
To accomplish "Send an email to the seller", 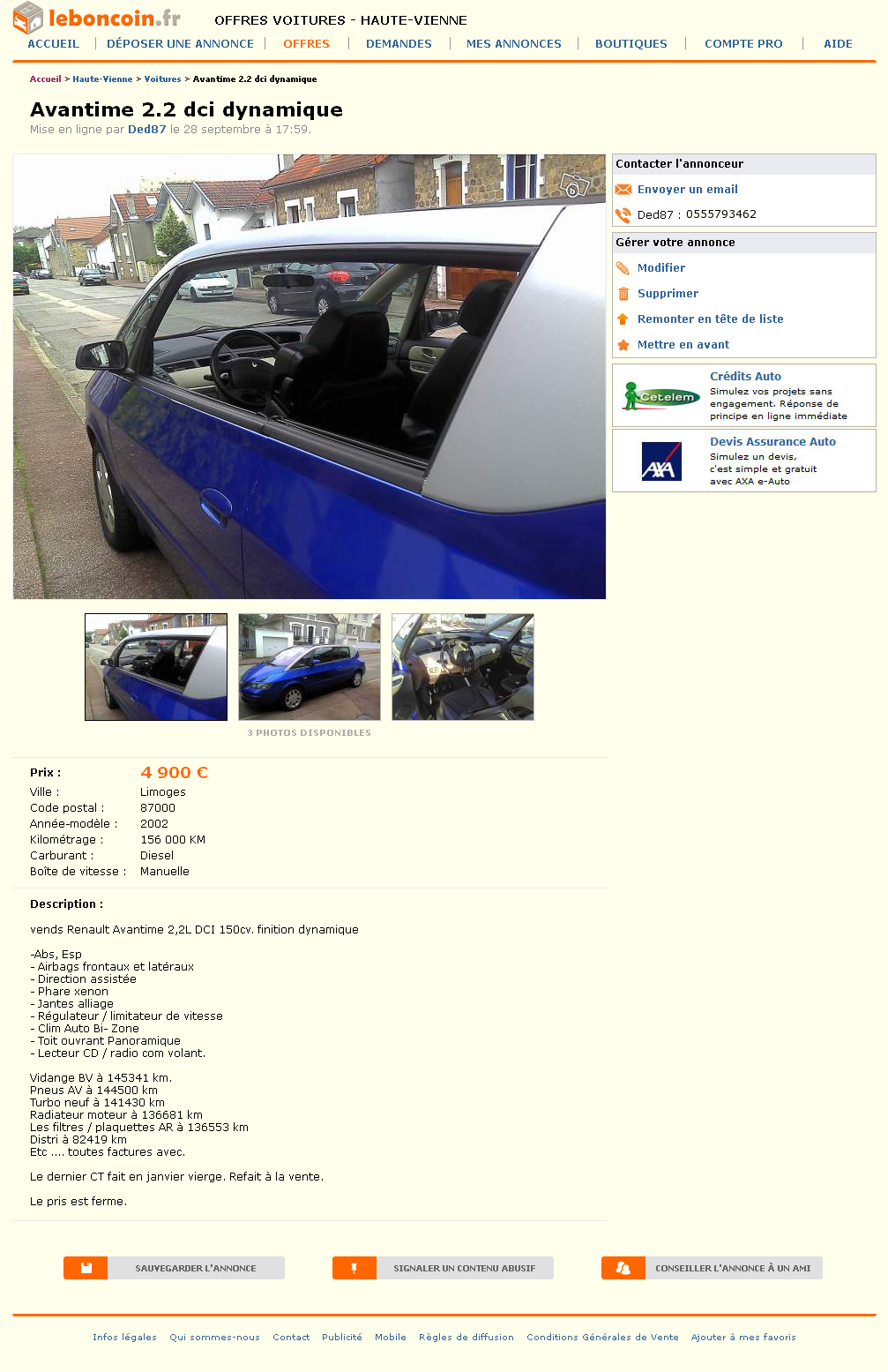I will 687,190.
